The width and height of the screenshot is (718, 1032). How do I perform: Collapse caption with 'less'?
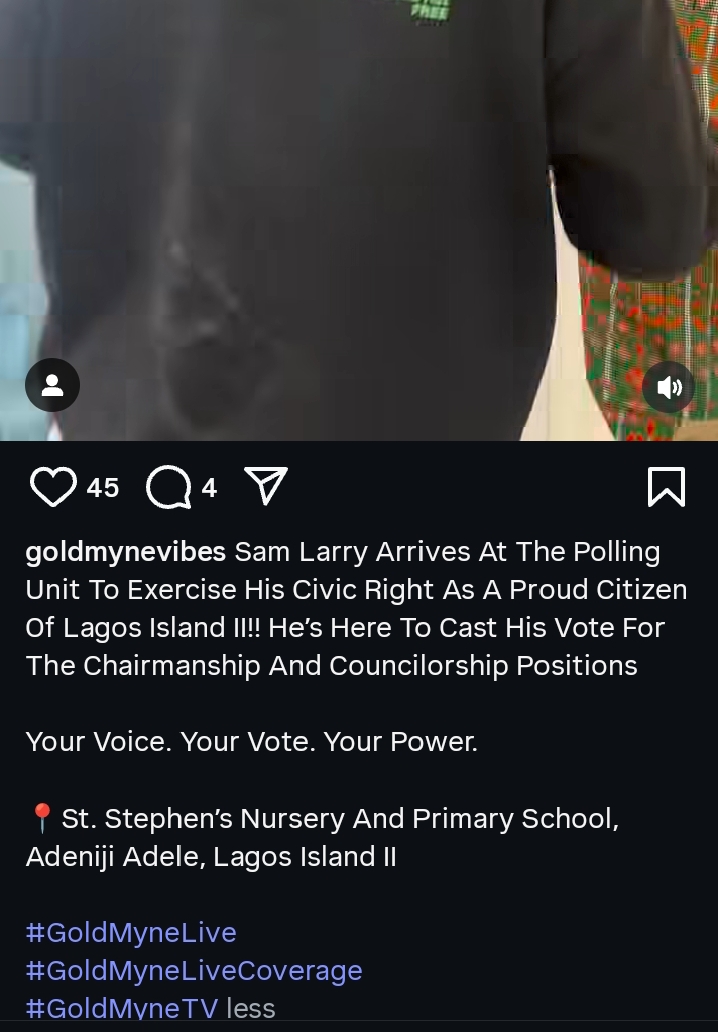(251, 1008)
